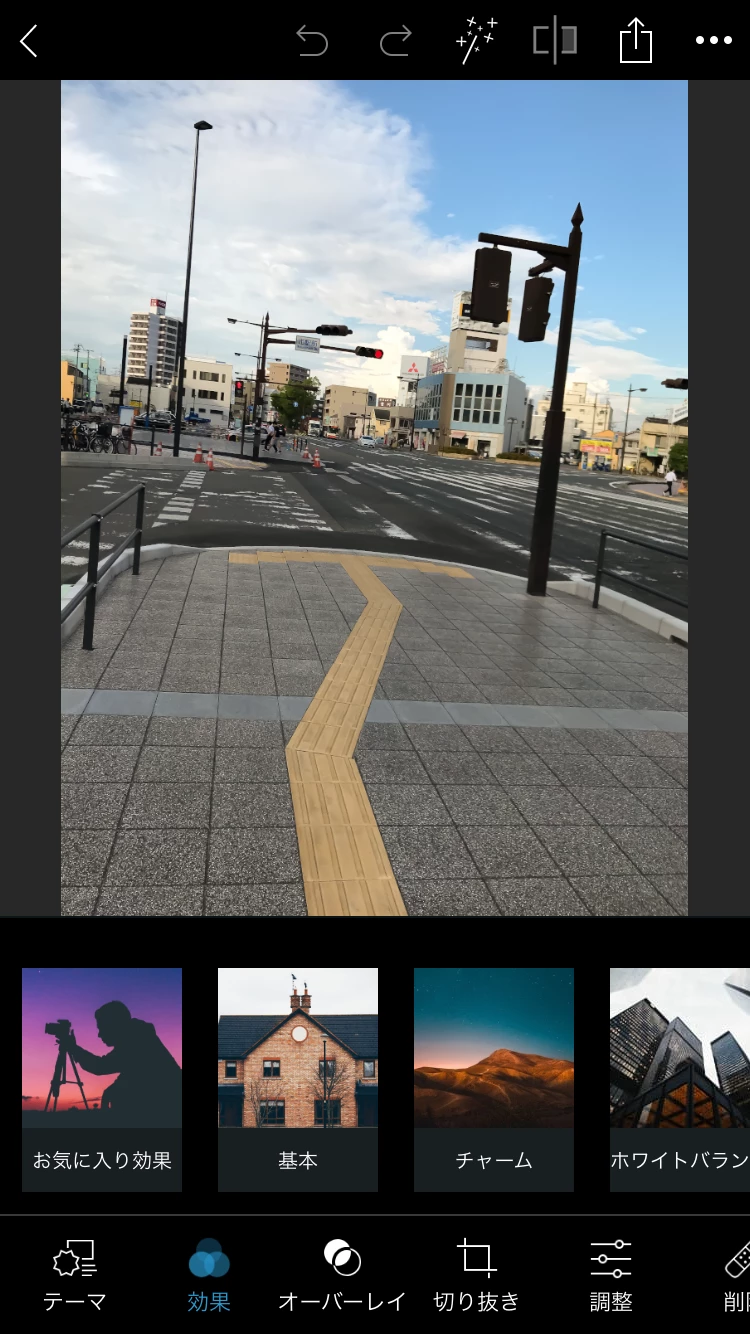This screenshot has width=750, height=1334.
Task: Compare with the original image
Action: (555, 41)
